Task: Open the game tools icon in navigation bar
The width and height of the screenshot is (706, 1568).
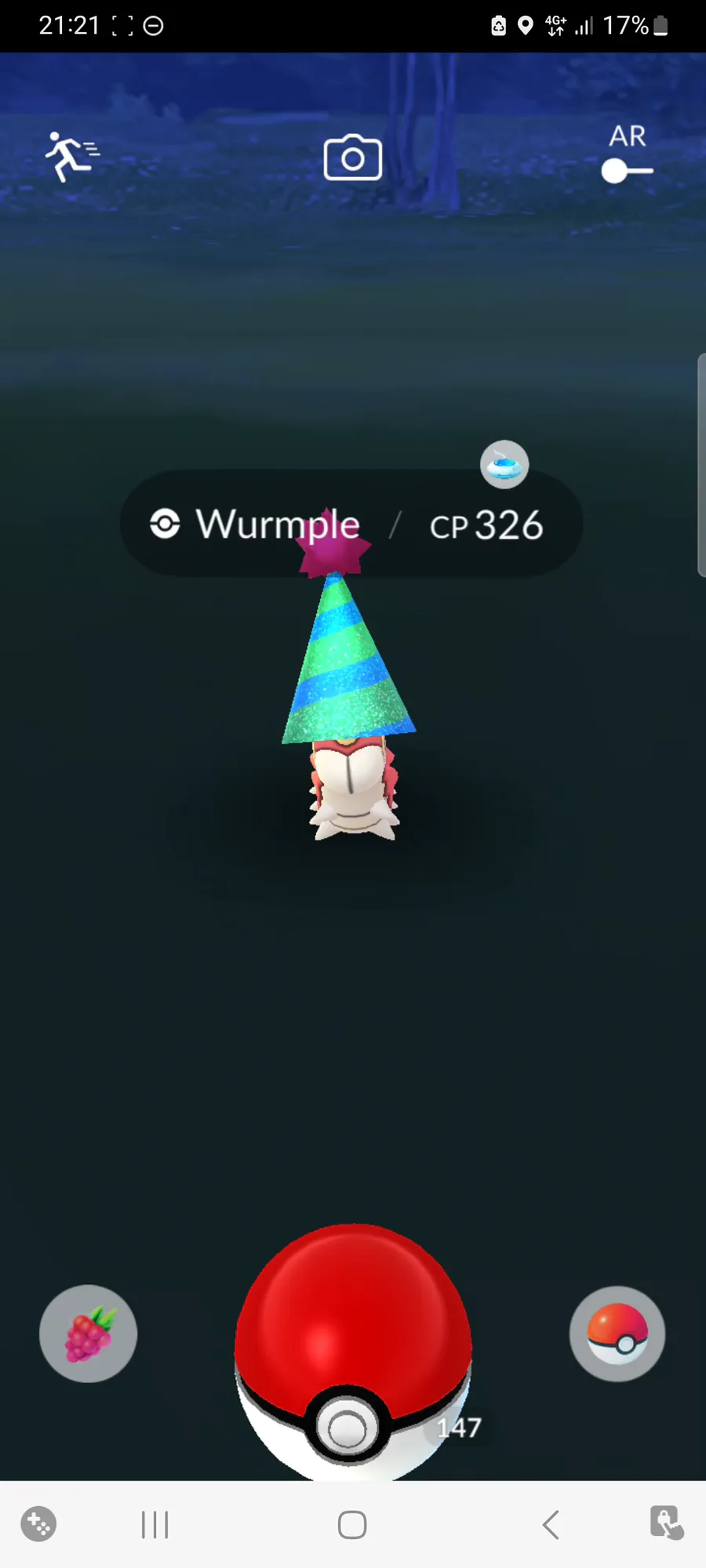Action: point(38,1525)
